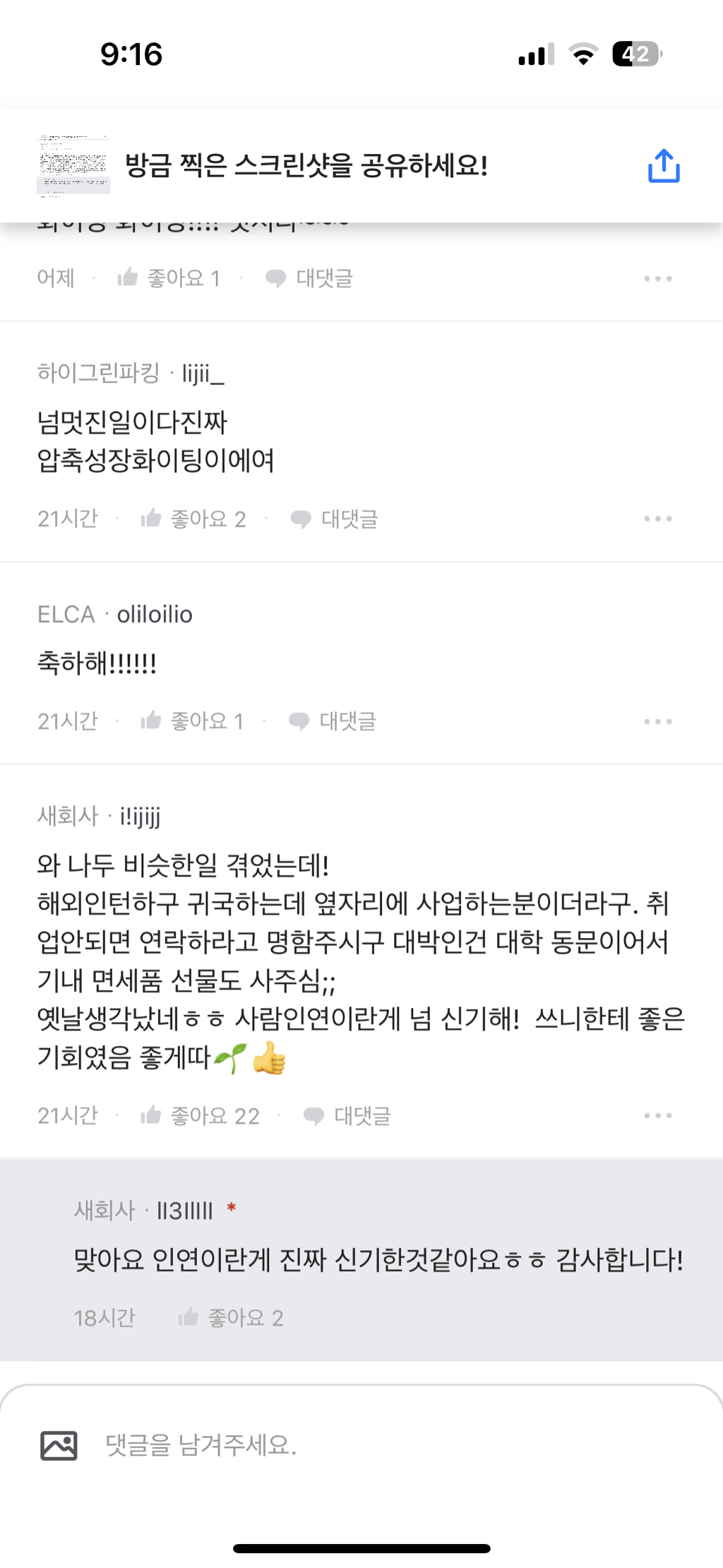This screenshot has width=723, height=1568.
Task: Tap oliloilio next to ELCA
Action: 157,614
